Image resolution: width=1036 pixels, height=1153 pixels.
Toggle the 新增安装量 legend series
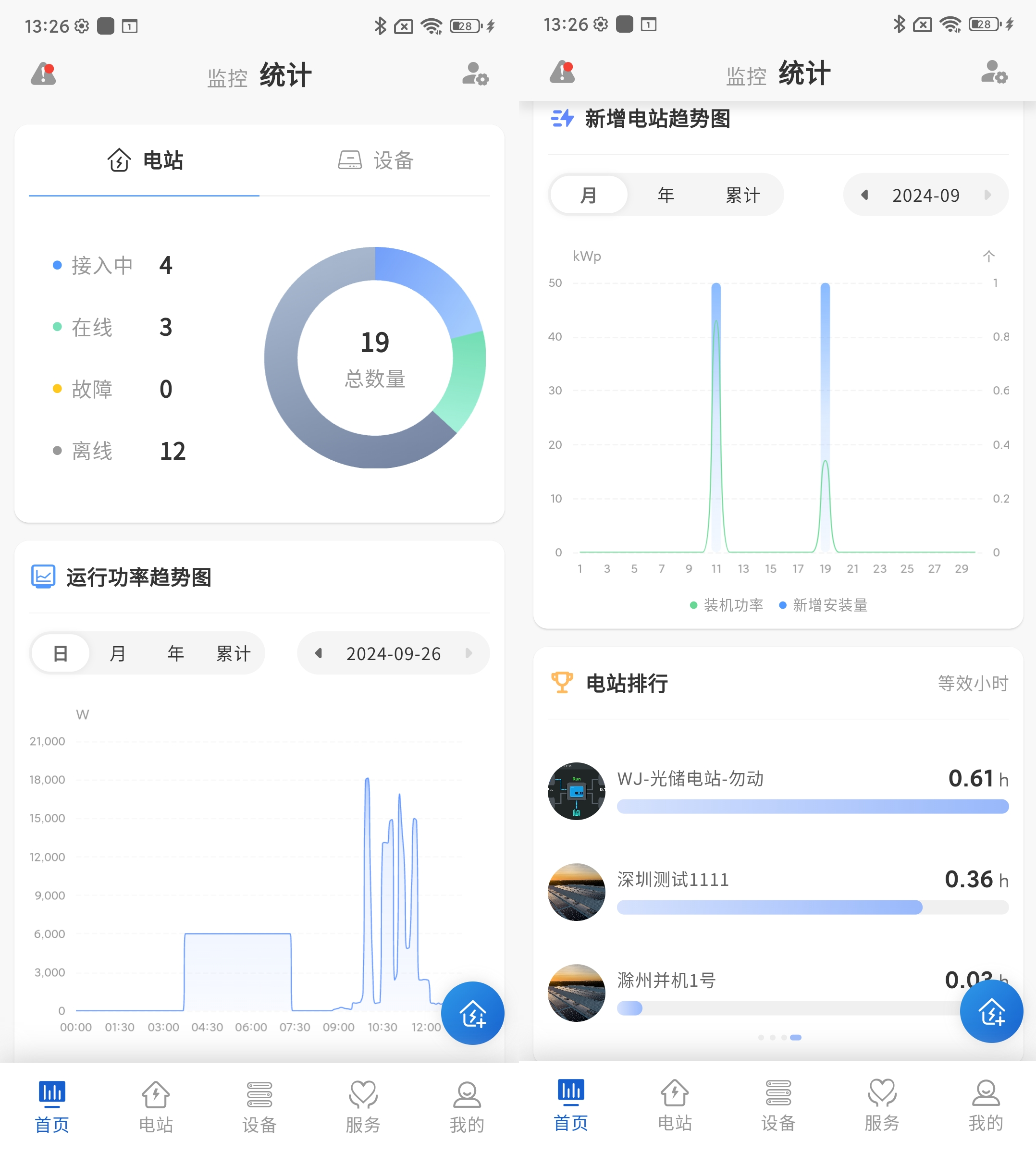coord(823,605)
